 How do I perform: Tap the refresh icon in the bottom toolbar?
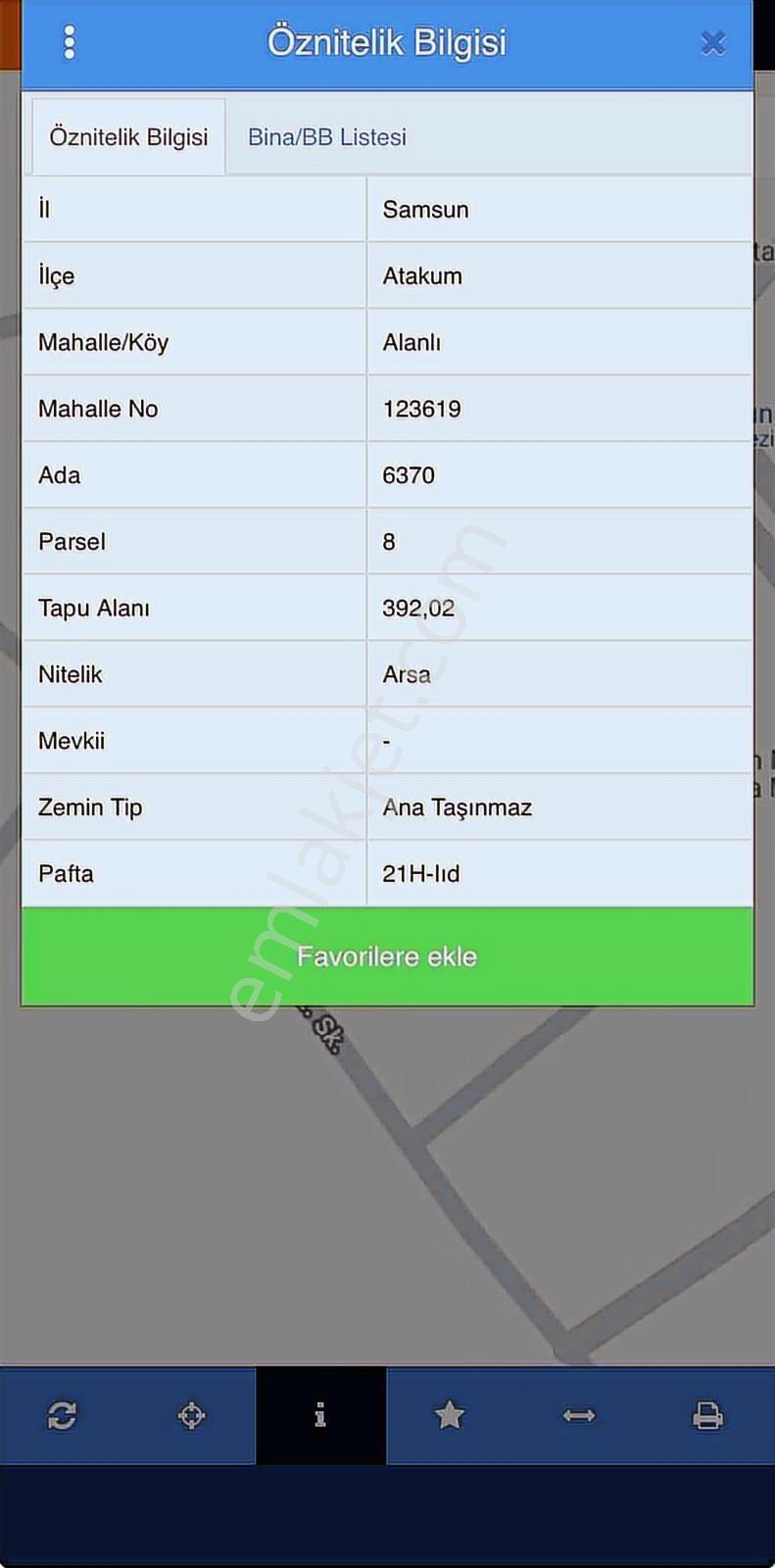62,1415
